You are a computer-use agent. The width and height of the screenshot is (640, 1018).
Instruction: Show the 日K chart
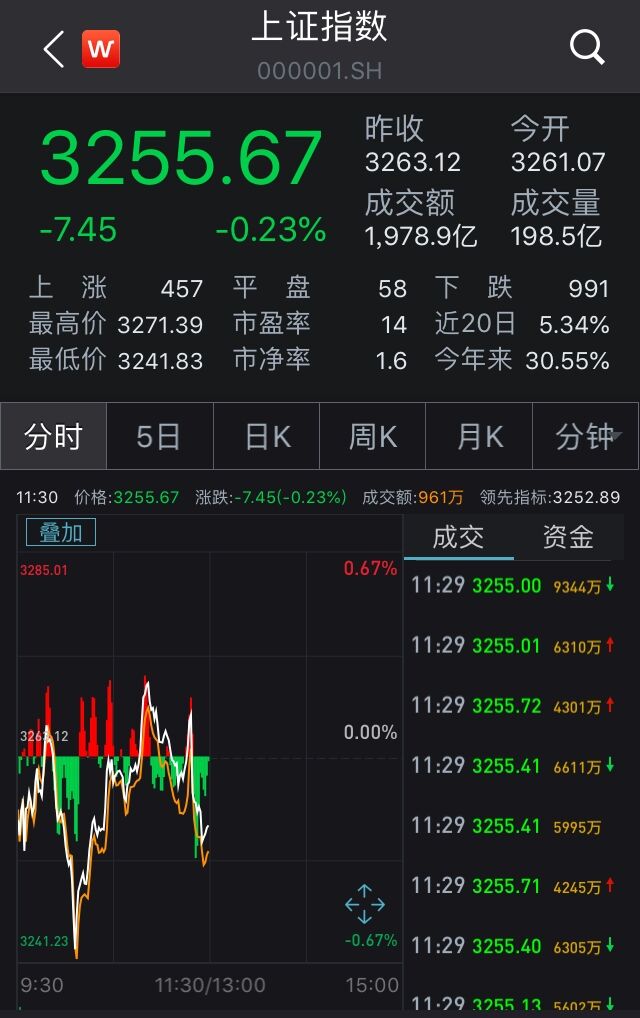coord(267,437)
